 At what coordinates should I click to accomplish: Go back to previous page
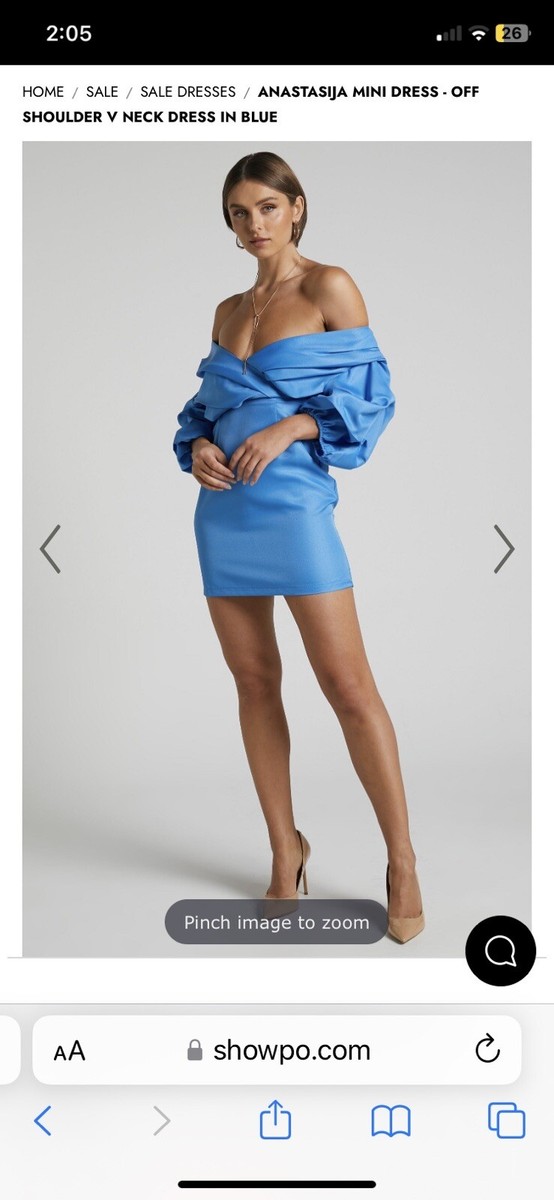pyautogui.click(x=42, y=1120)
